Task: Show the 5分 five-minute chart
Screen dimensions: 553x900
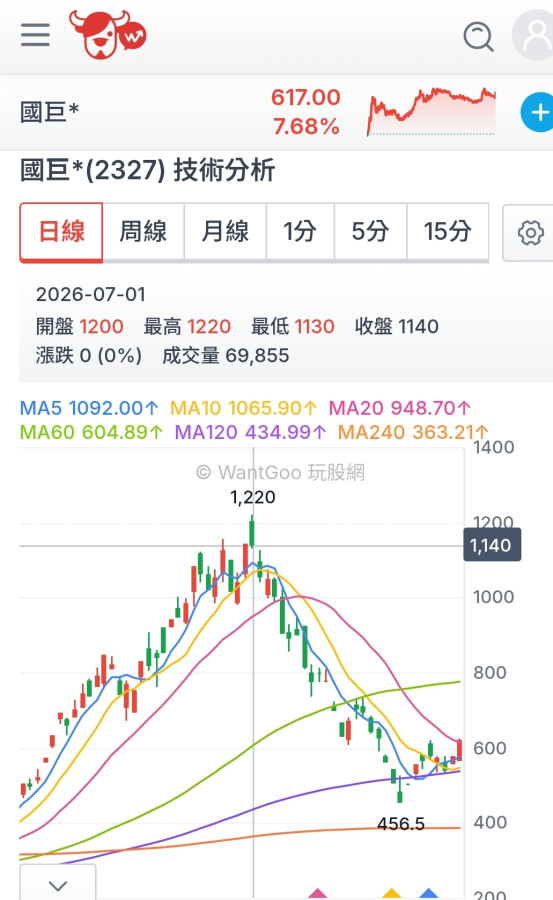Action: 370,232
